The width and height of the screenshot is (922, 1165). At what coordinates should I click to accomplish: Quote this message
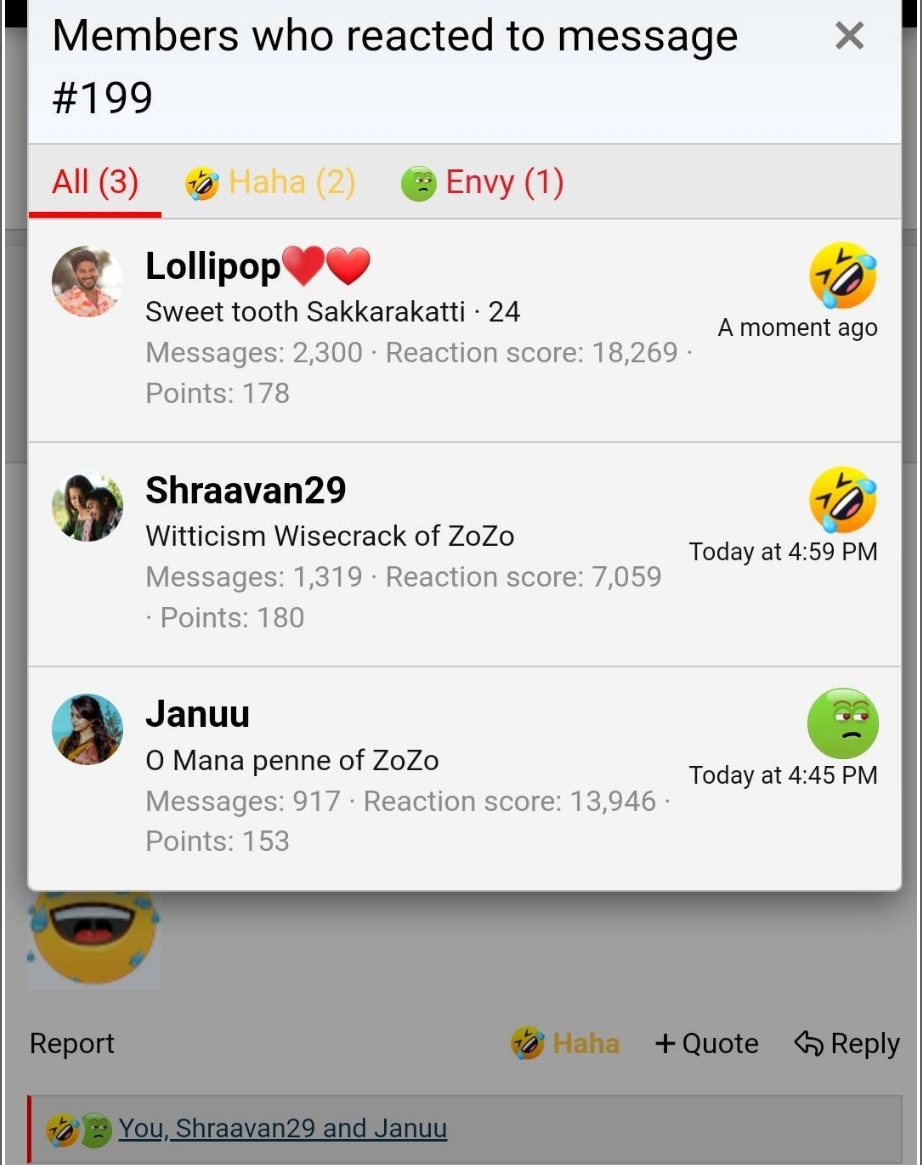tap(707, 1044)
